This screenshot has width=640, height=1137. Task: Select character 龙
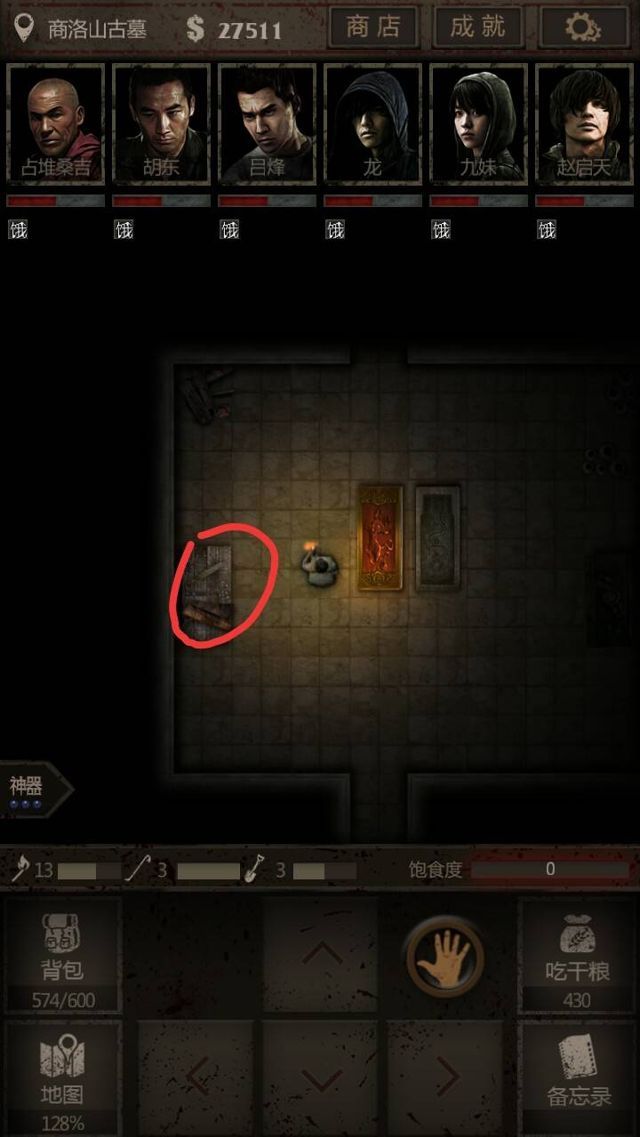(372, 125)
